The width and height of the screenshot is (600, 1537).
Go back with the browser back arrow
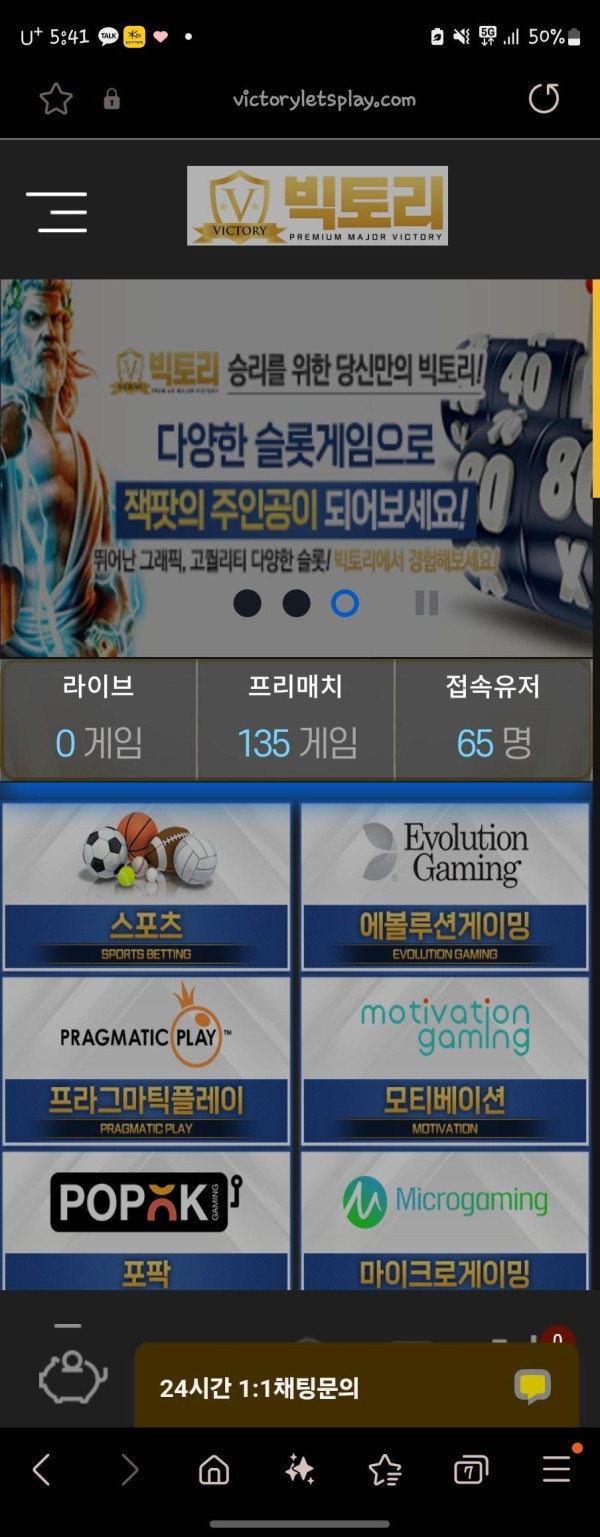tap(42, 1469)
